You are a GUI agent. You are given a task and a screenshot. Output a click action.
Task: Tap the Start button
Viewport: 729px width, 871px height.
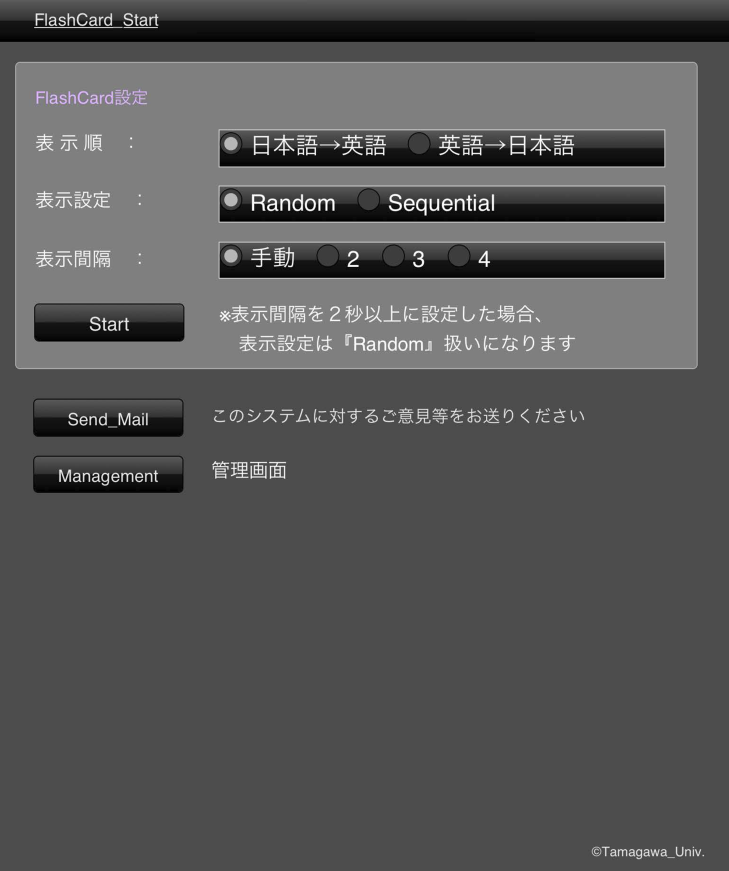click(109, 323)
